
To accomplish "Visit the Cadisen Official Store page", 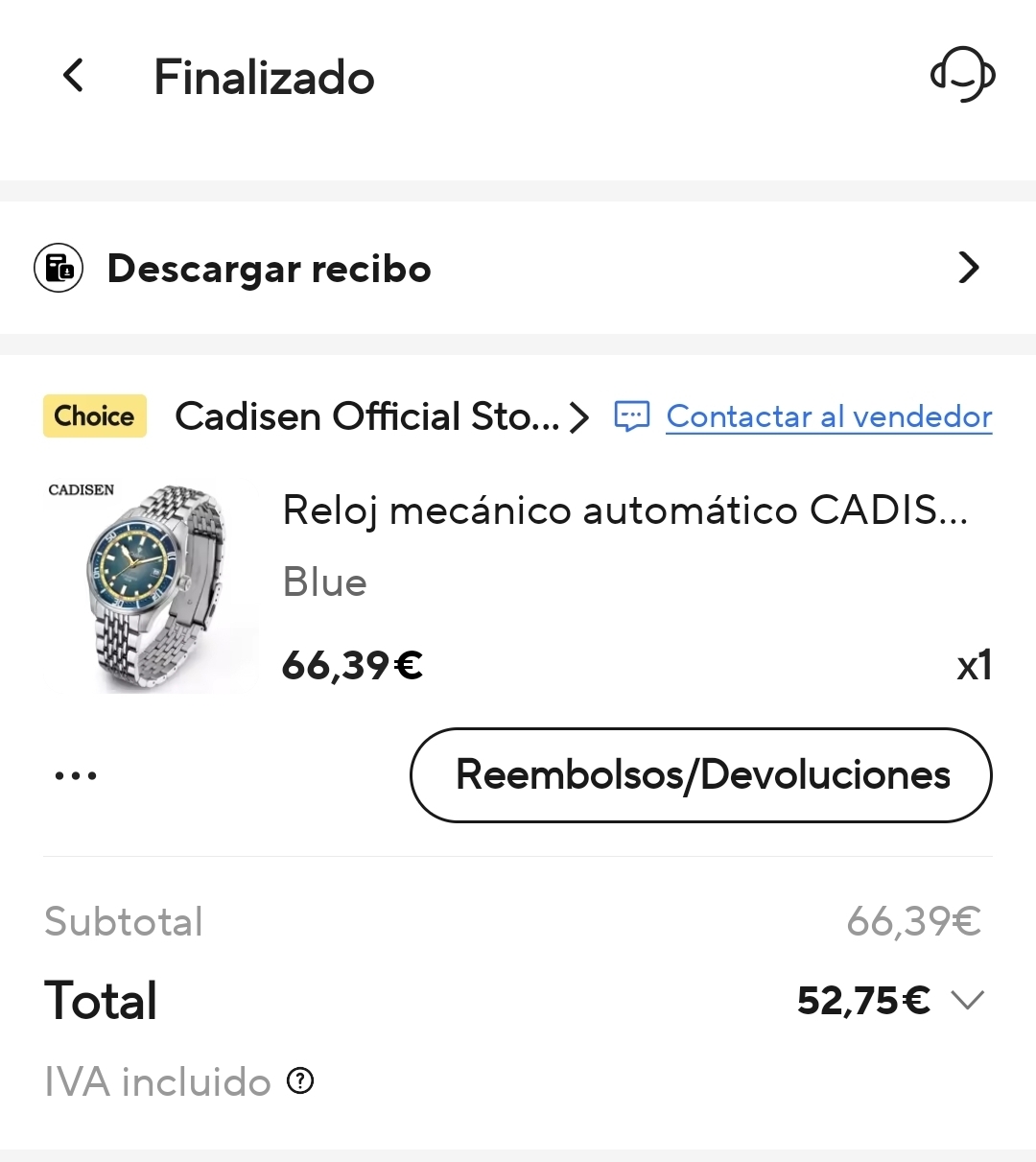I will click(380, 417).
